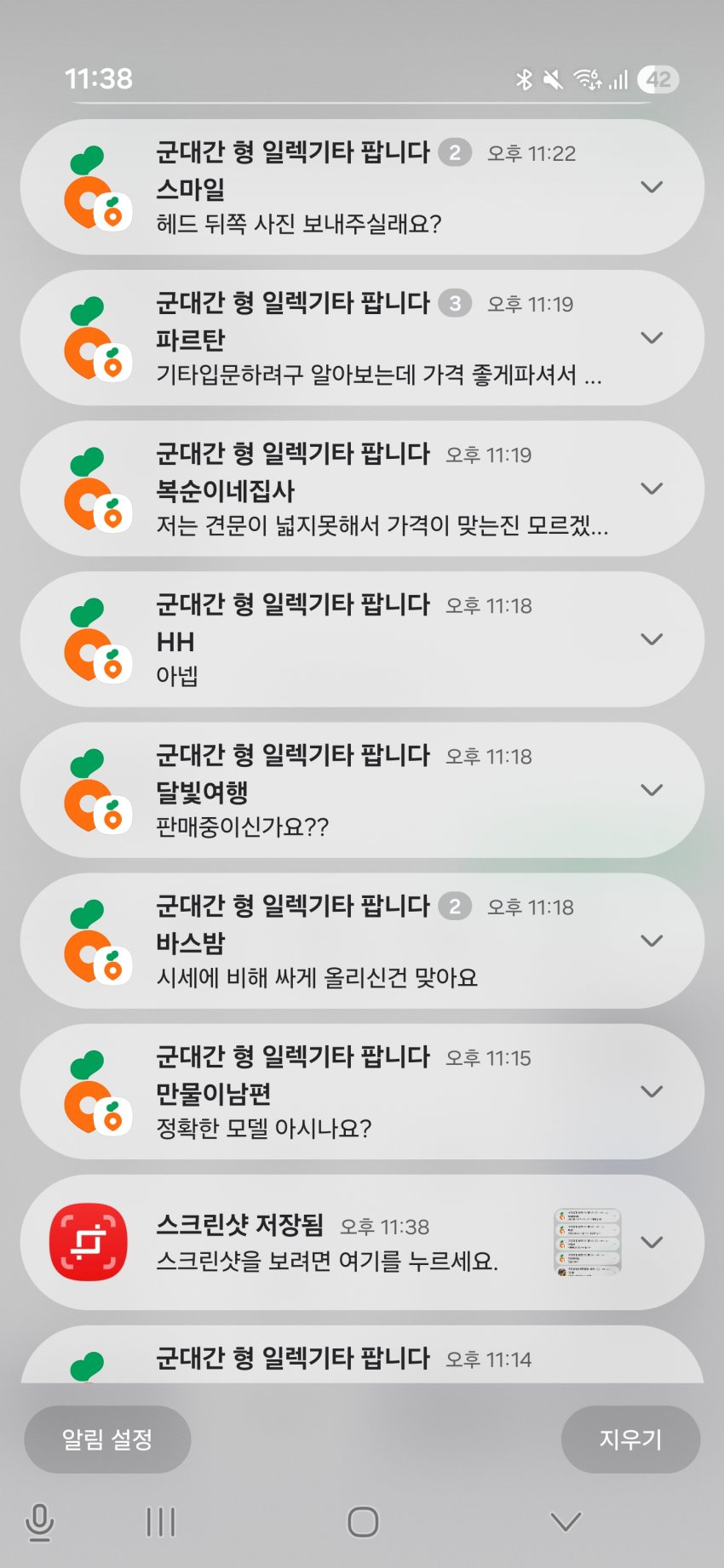Expand the HH notification chevron

652,639
